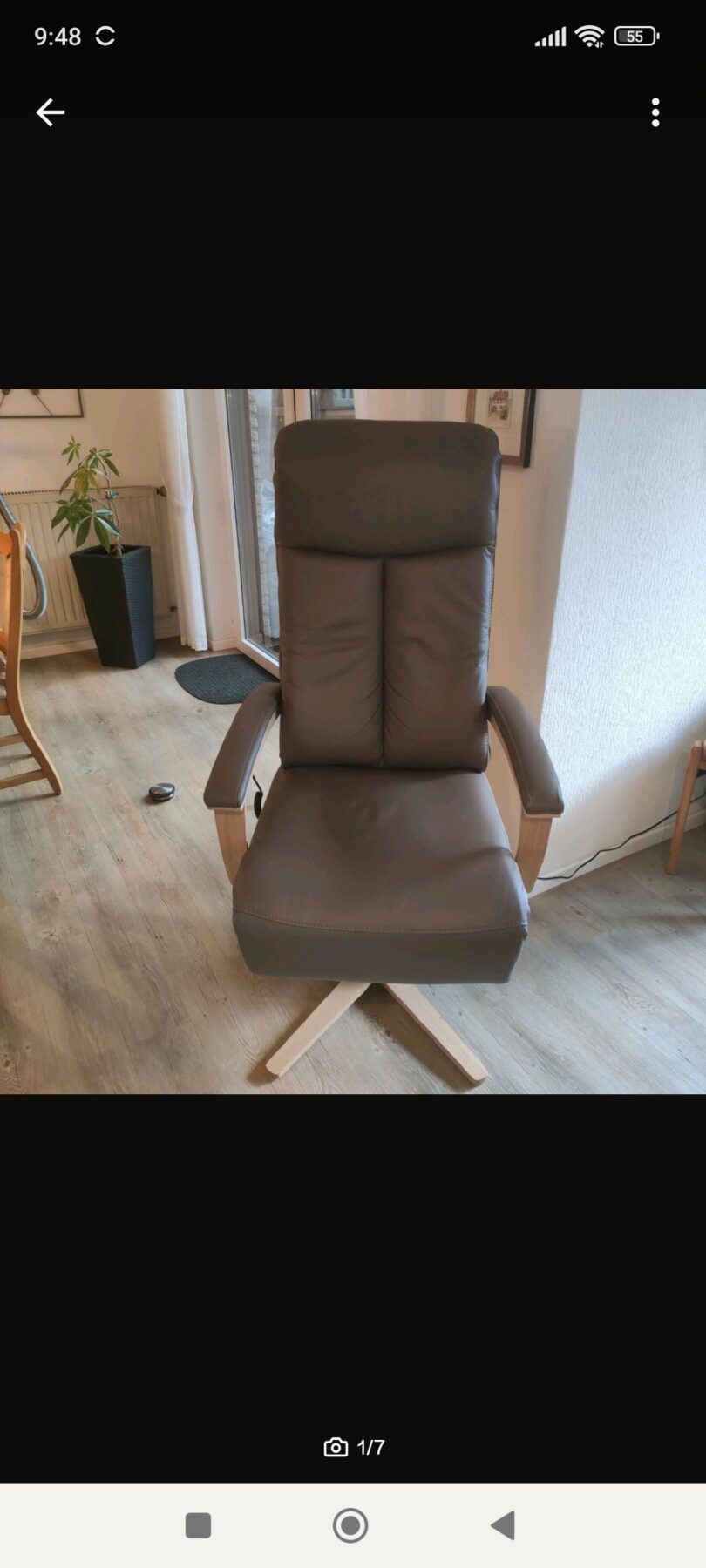Go back using the top-left arrow

(50, 112)
